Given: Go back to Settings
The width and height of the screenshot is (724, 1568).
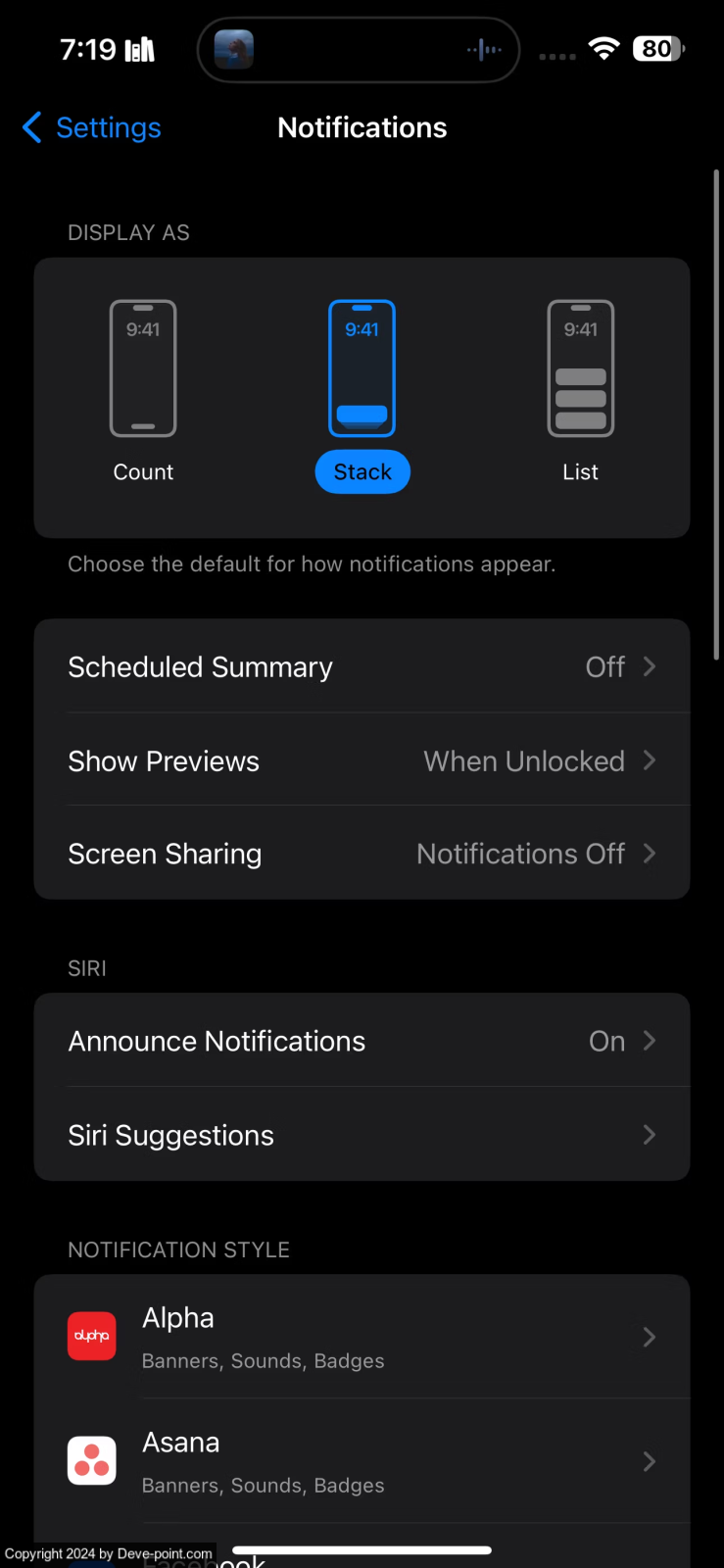Looking at the screenshot, I should click(x=92, y=127).
